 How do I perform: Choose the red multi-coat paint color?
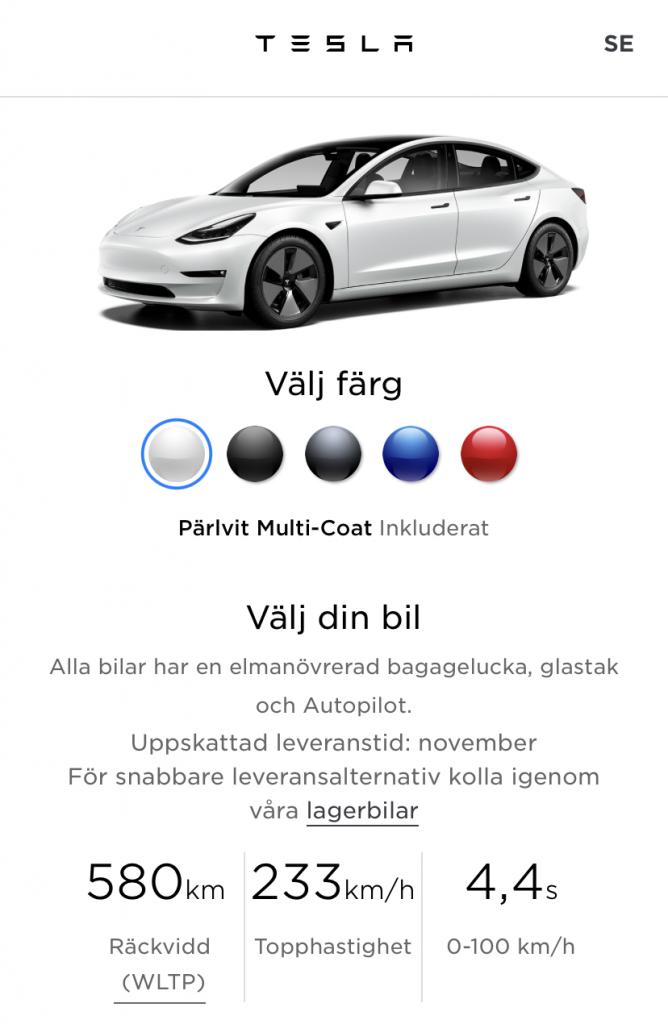tap(489, 454)
